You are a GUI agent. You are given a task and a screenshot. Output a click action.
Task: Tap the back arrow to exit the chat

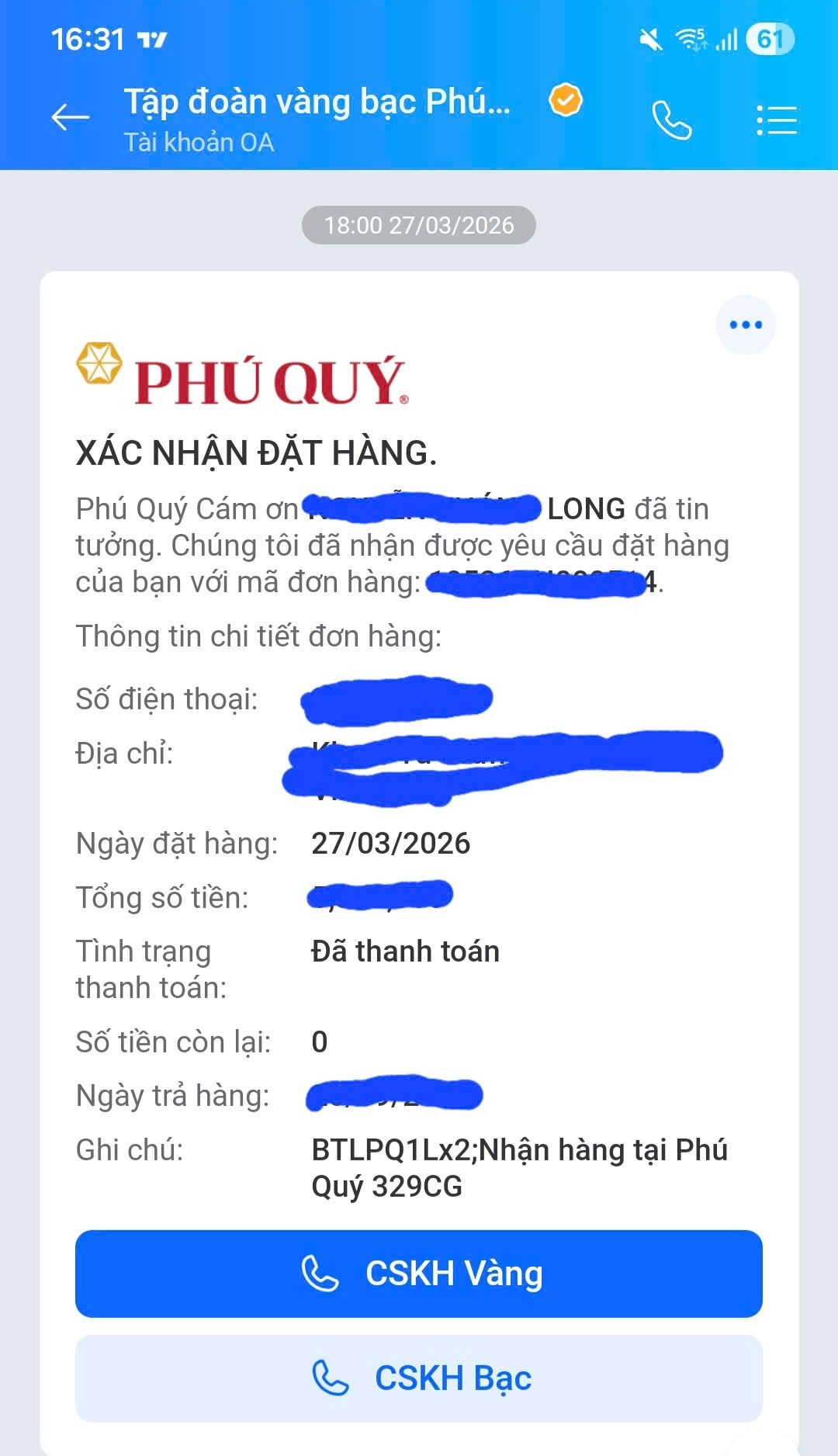(68, 116)
